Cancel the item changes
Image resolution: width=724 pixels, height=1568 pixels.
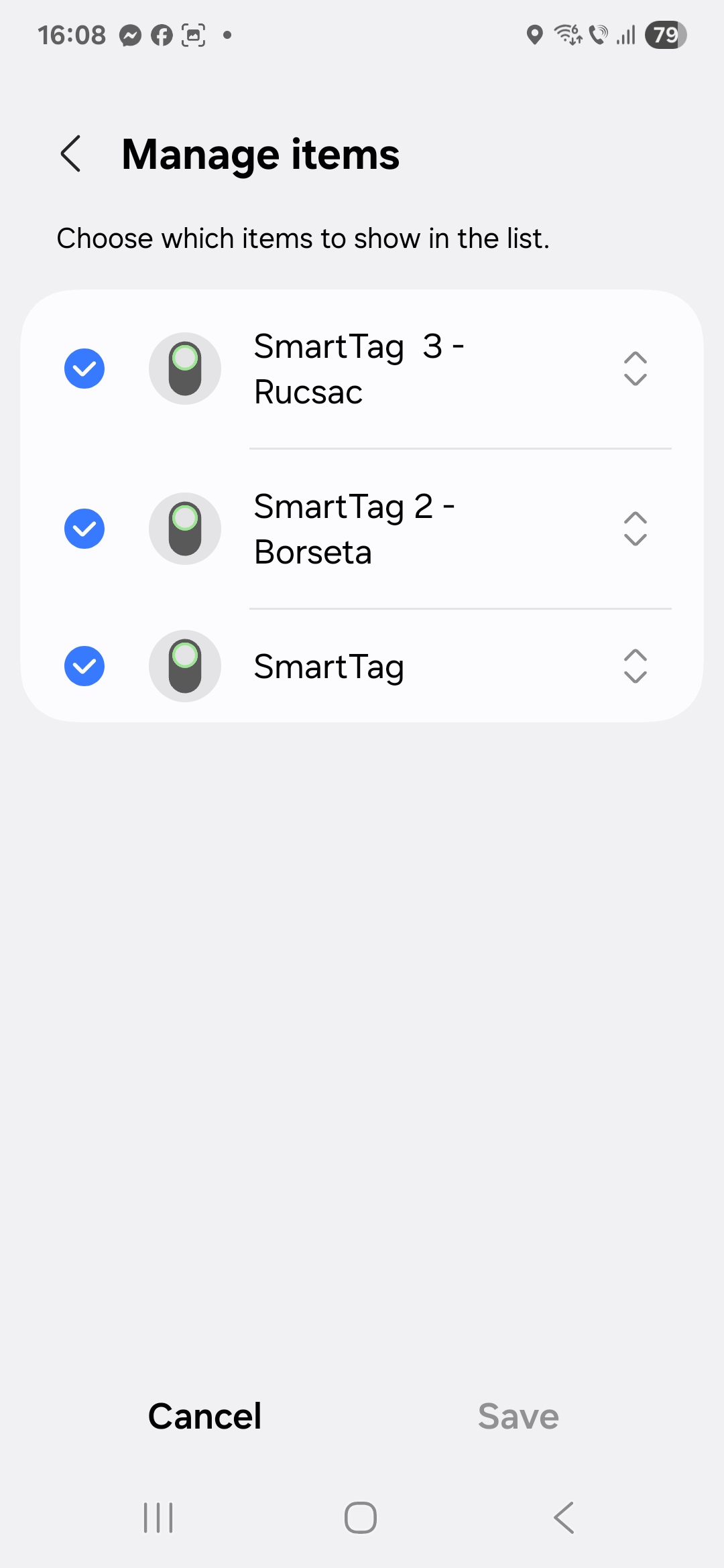(x=204, y=1416)
